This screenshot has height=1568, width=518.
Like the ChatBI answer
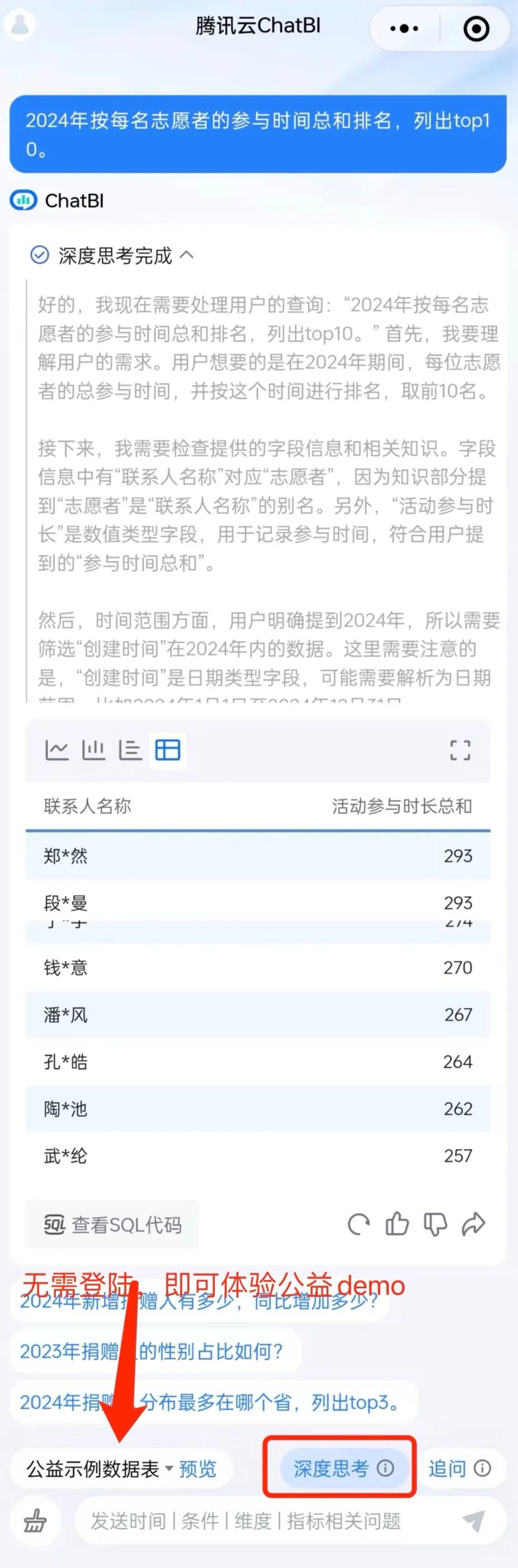click(x=397, y=1224)
